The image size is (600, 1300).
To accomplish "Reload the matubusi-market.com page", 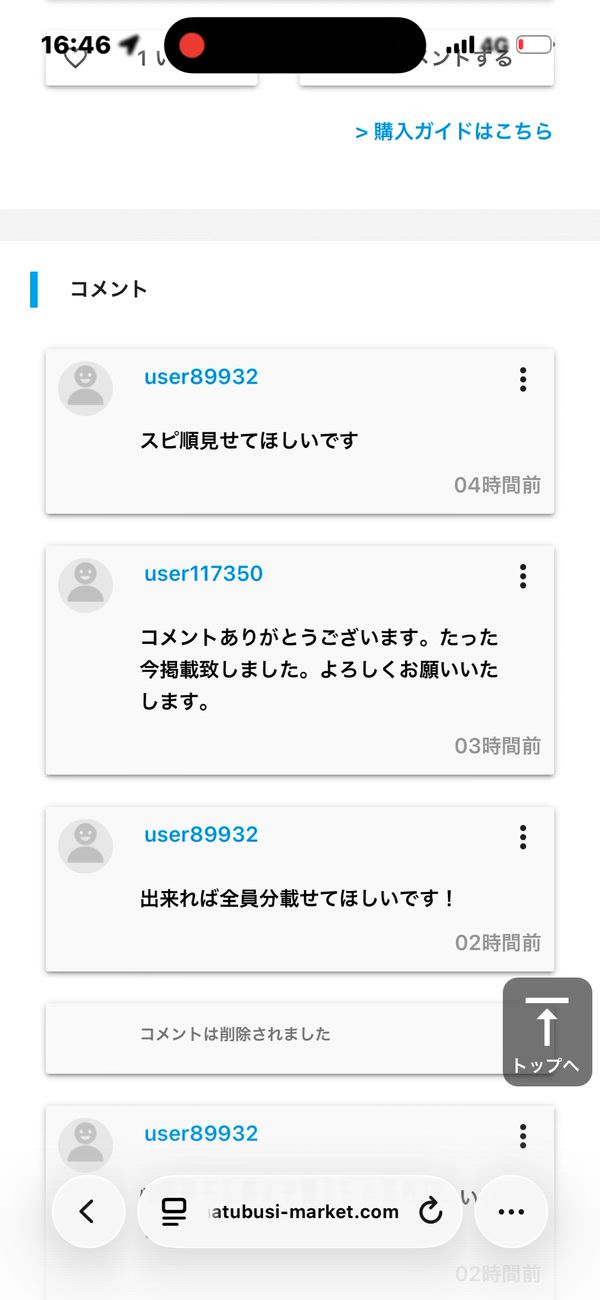I will (x=430, y=1211).
